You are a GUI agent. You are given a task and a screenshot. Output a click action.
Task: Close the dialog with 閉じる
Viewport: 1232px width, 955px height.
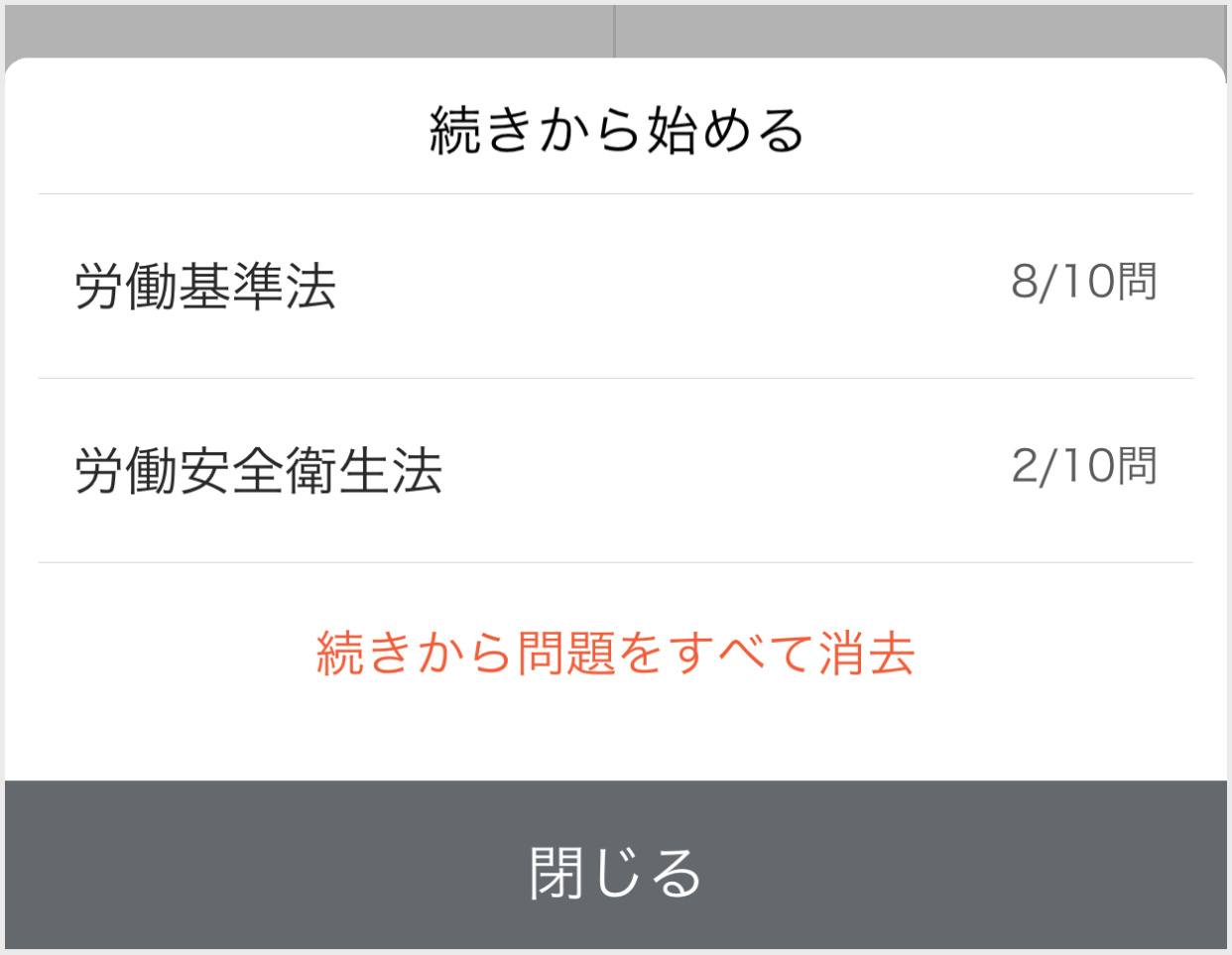tap(615, 871)
